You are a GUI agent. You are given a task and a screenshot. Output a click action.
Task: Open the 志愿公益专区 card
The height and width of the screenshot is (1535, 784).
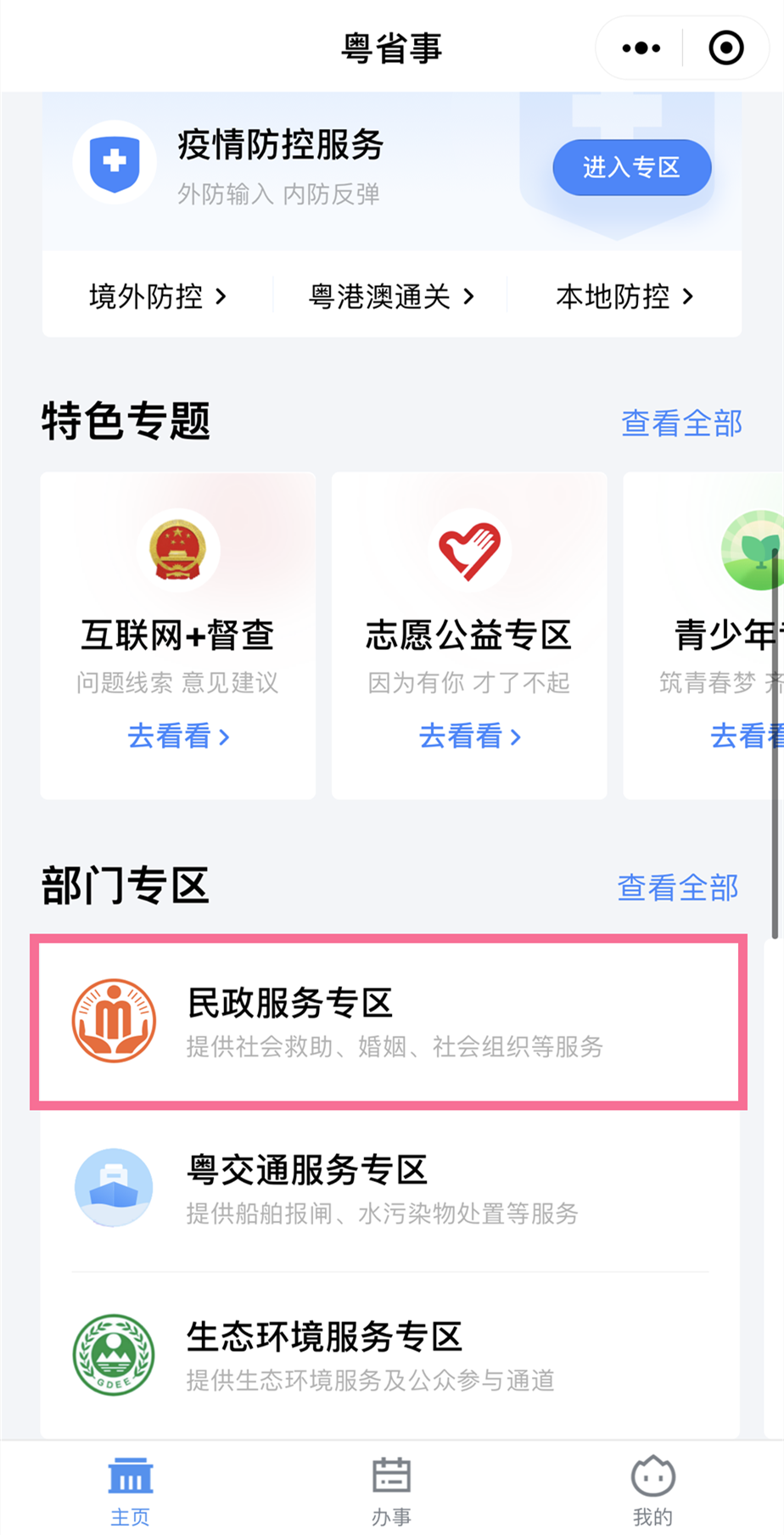pyautogui.click(x=469, y=635)
